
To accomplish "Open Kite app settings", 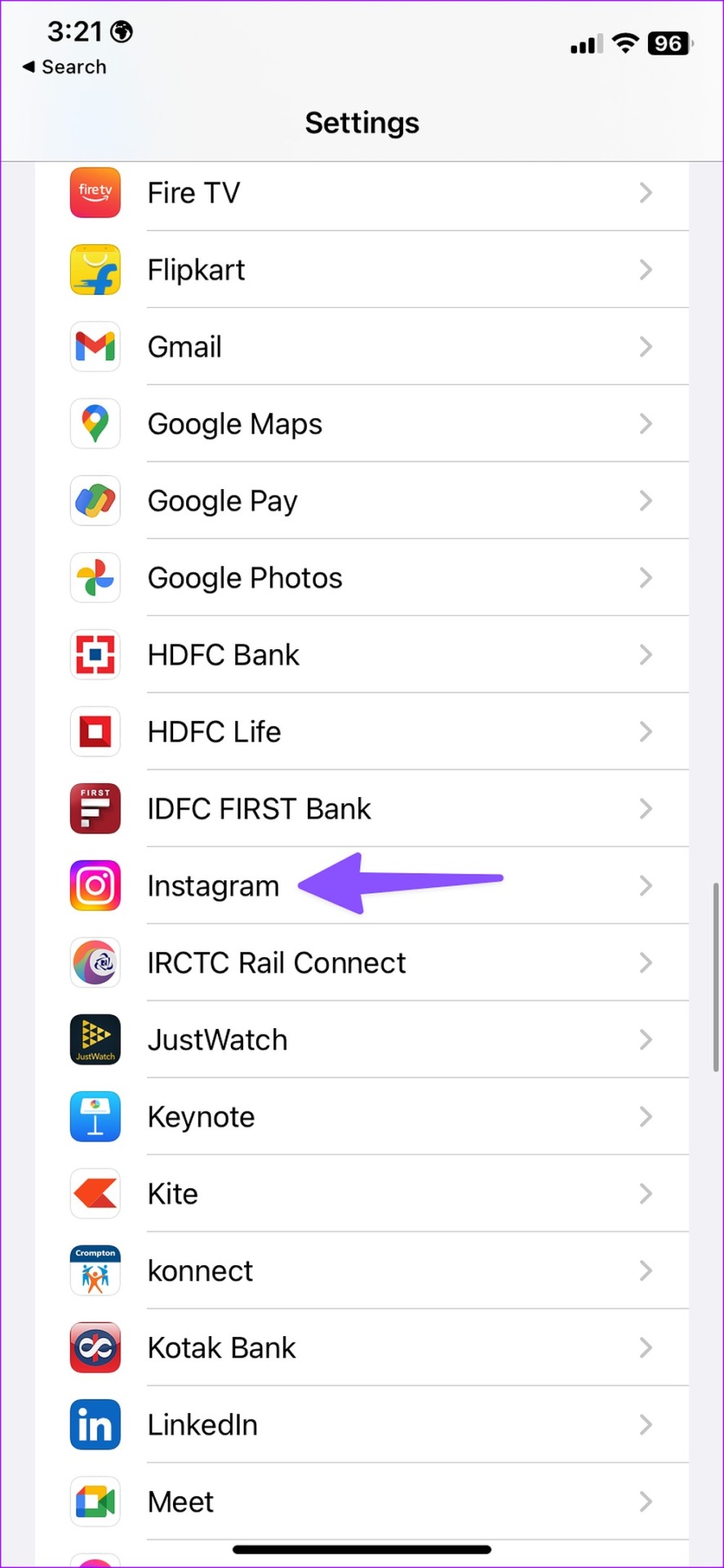I will pyautogui.click(x=362, y=1193).
